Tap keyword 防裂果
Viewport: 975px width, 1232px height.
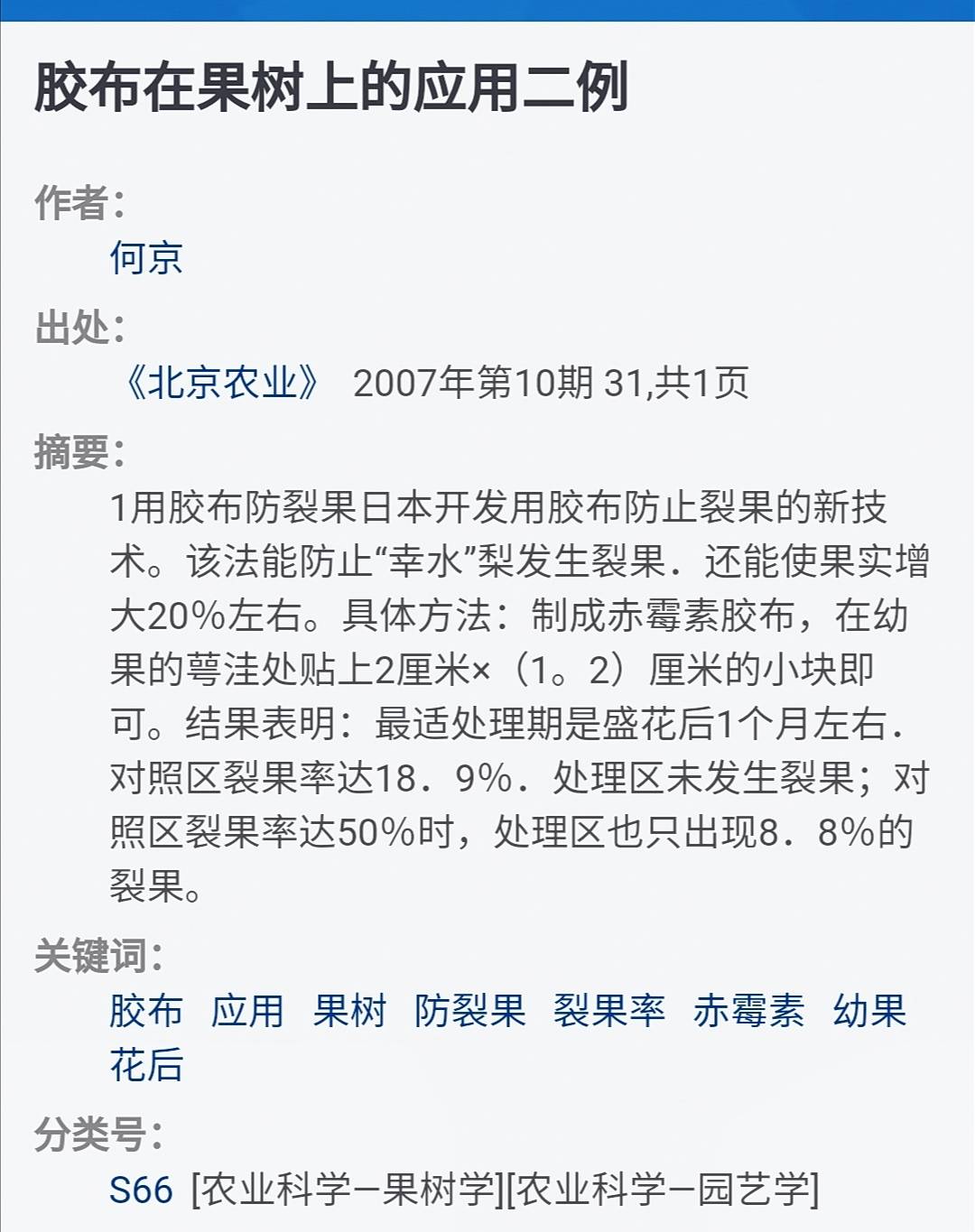(x=469, y=1011)
